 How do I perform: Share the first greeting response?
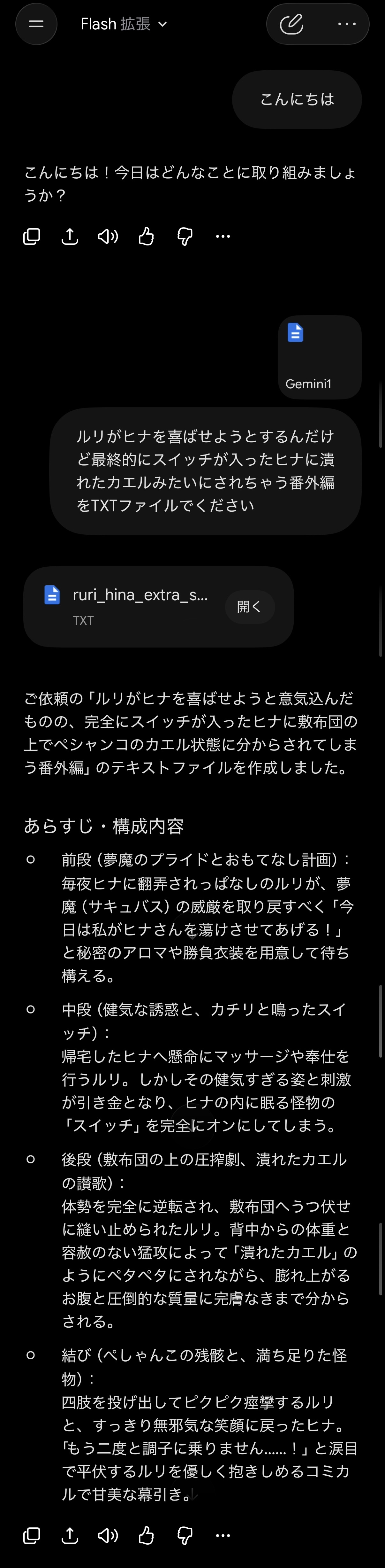pos(70,236)
